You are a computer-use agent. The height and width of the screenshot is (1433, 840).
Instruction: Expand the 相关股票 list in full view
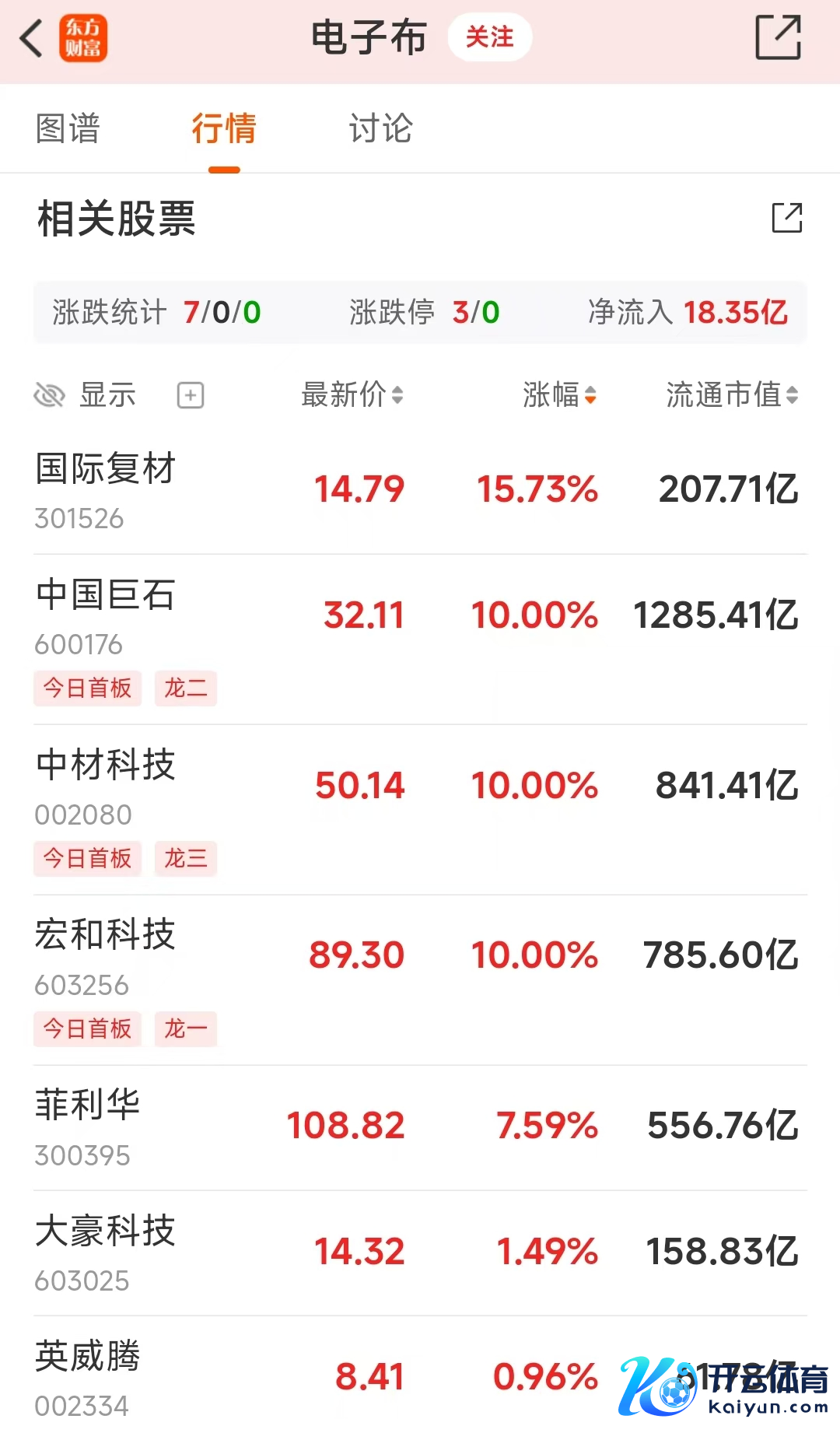786,218
